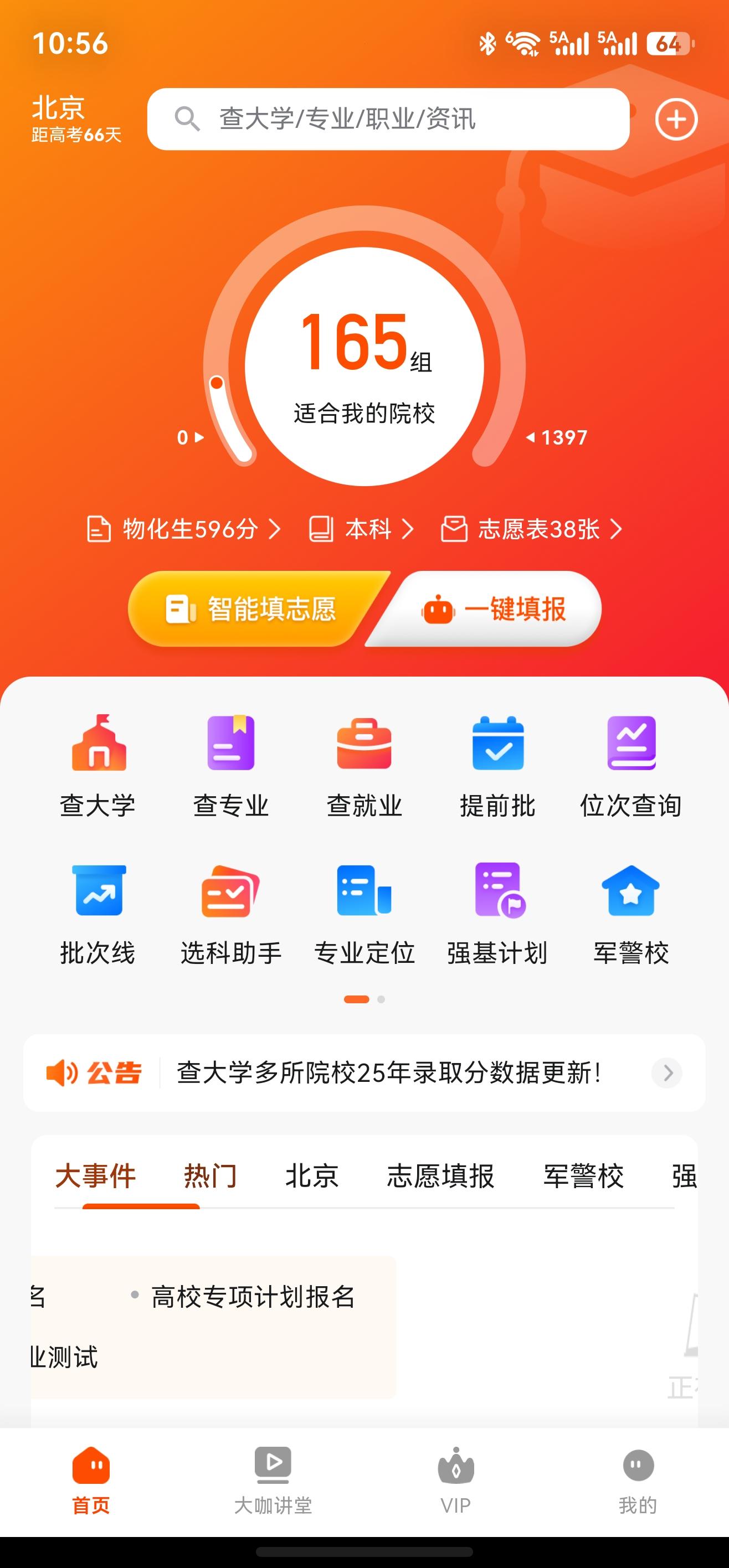This screenshot has width=729, height=1568.
Task: Tap the 一键填报 button
Action: [x=495, y=608]
